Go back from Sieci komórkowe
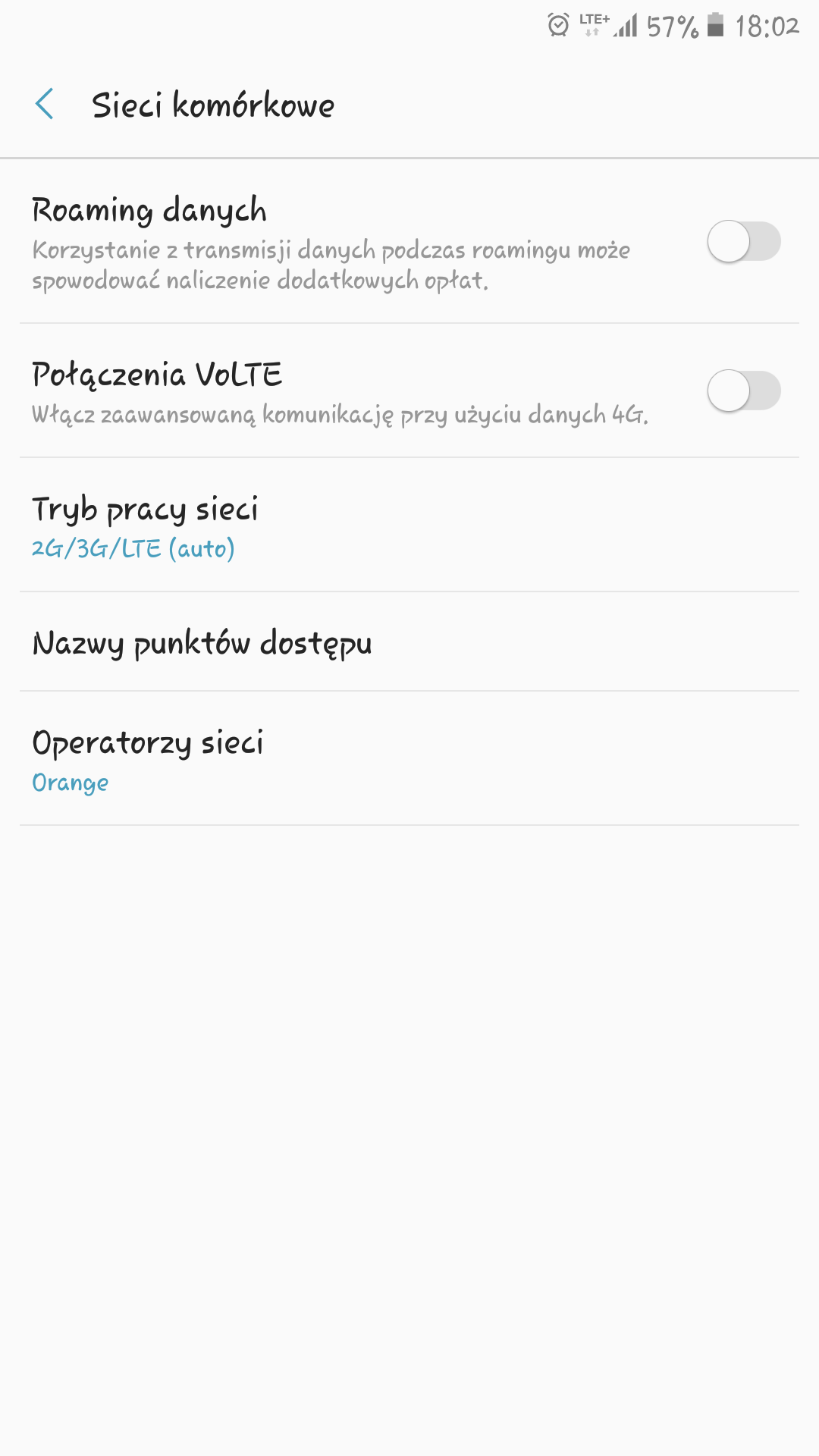The height and width of the screenshot is (1456, 819). click(45, 104)
